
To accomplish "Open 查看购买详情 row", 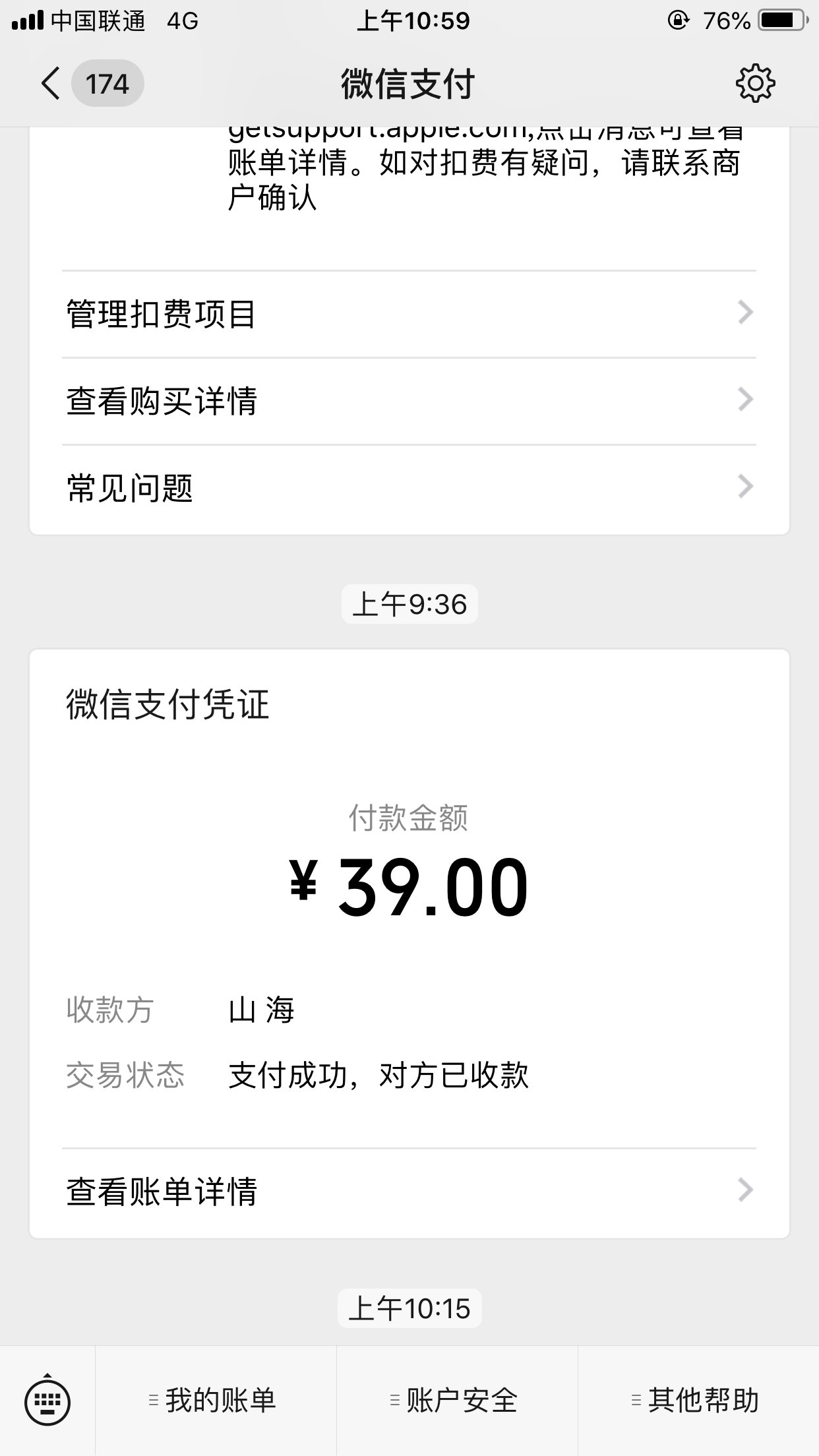I will pyautogui.click(x=409, y=401).
